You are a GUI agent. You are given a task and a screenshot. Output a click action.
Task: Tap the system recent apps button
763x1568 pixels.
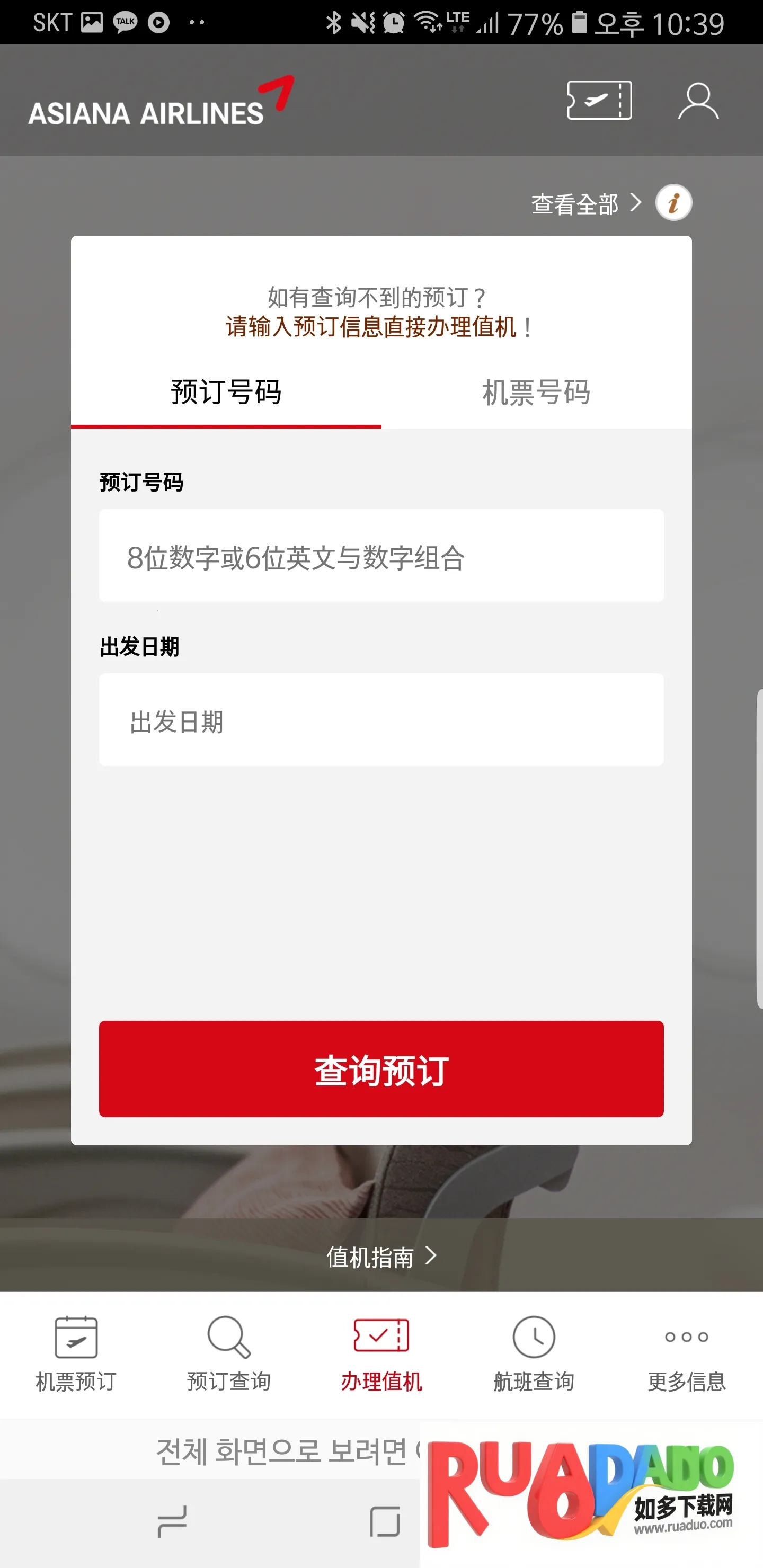coord(172,1522)
